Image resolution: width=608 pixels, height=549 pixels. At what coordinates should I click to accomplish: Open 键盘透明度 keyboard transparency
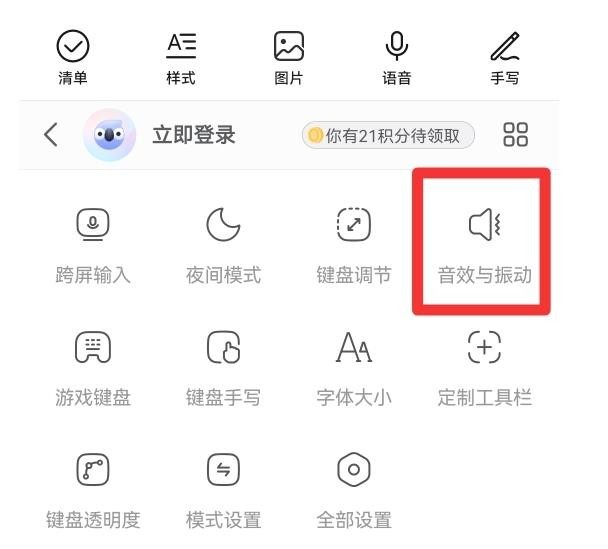coord(93,488)
